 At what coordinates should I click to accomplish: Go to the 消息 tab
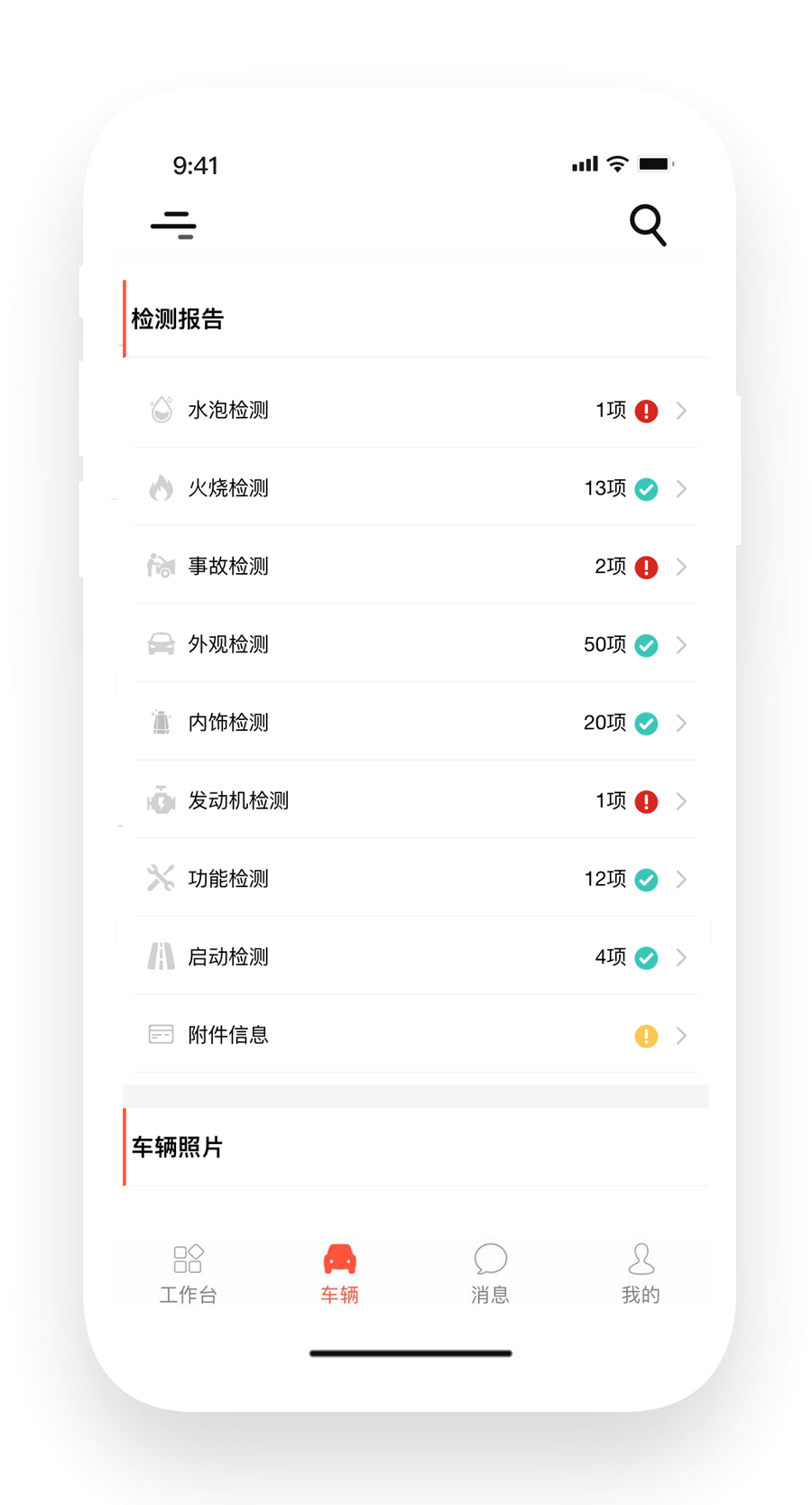tap(490, 1273)
